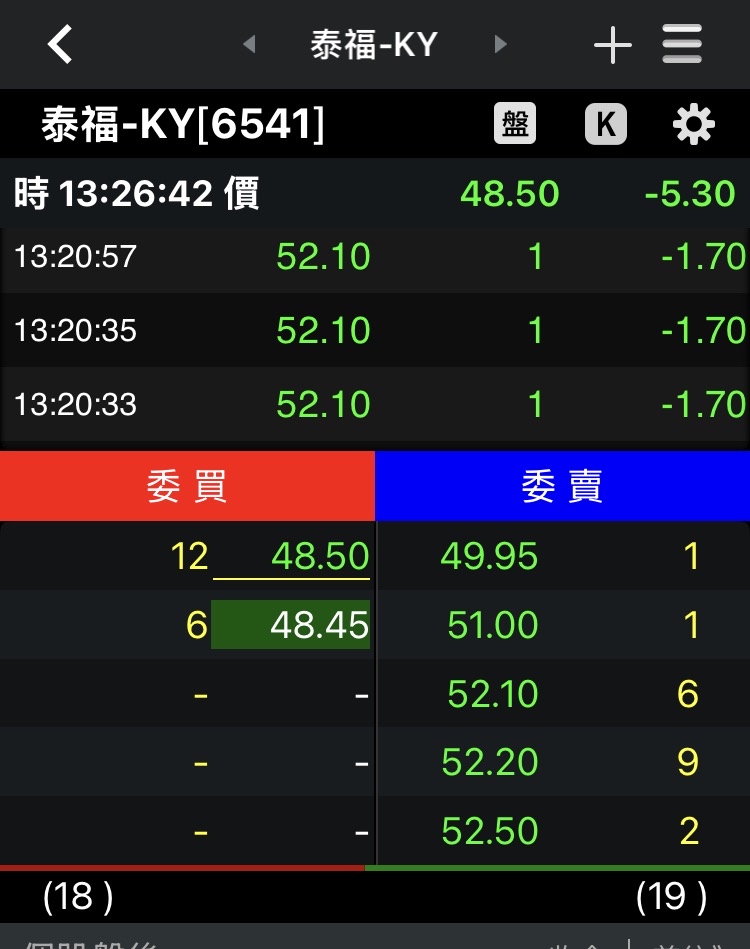Open the hamburger menu
This screenshot has height=949, width=750.
(x=682, y=44)
